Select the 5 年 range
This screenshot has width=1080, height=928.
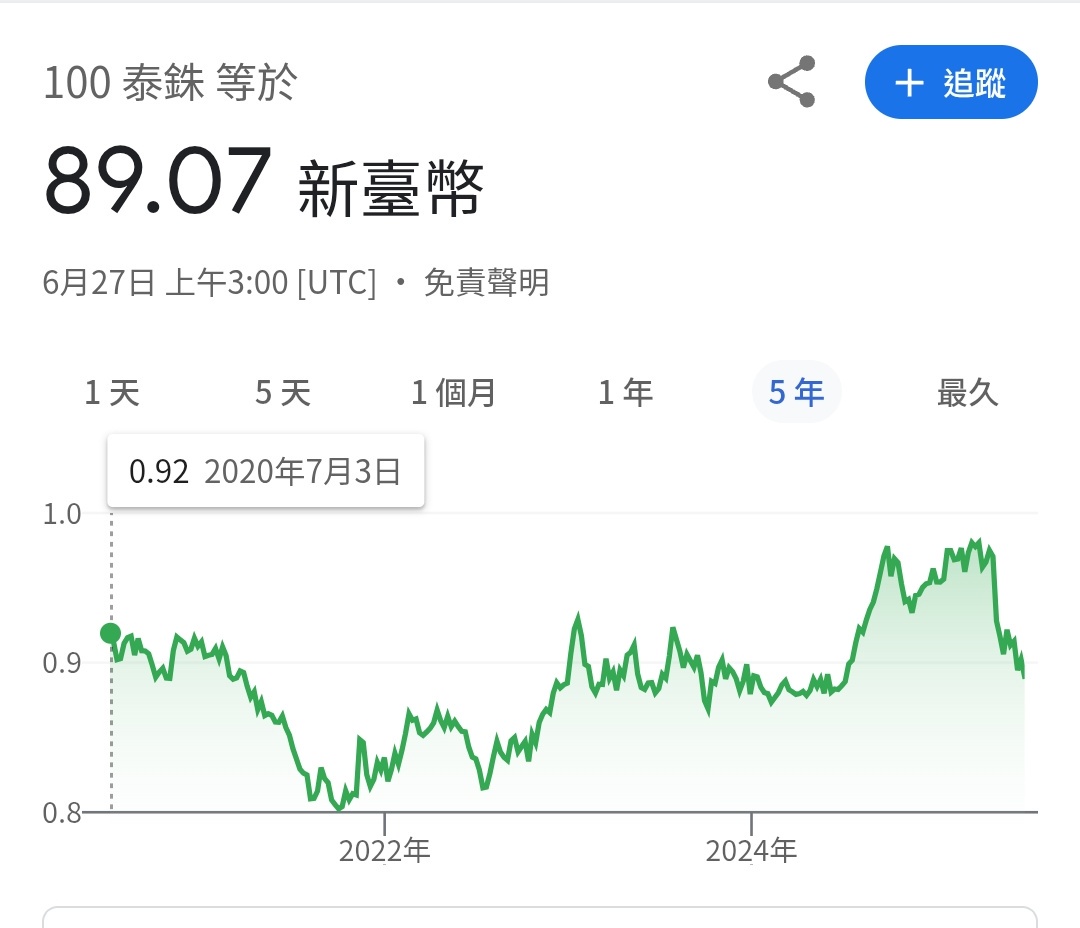pos(796,393)
